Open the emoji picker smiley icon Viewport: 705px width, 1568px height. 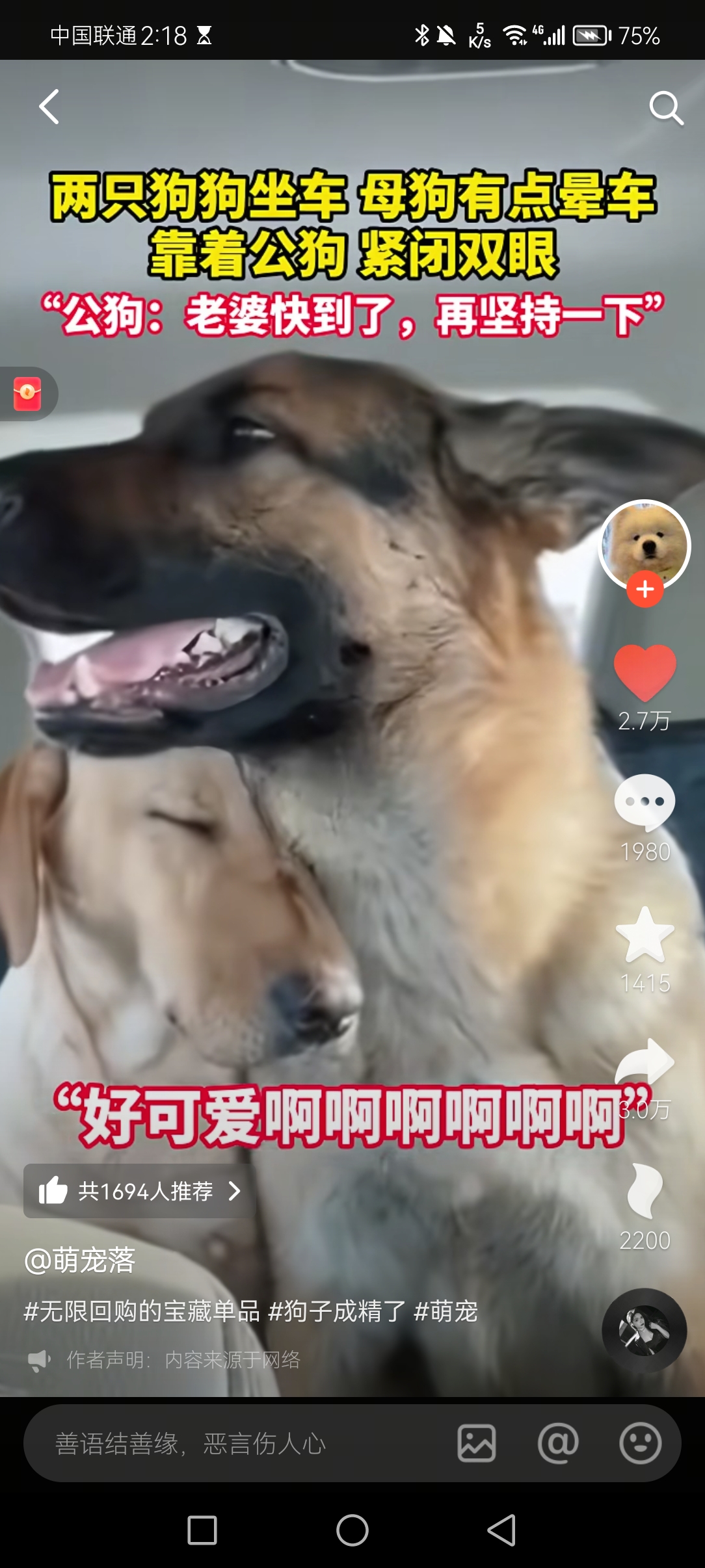[640, 1443]
